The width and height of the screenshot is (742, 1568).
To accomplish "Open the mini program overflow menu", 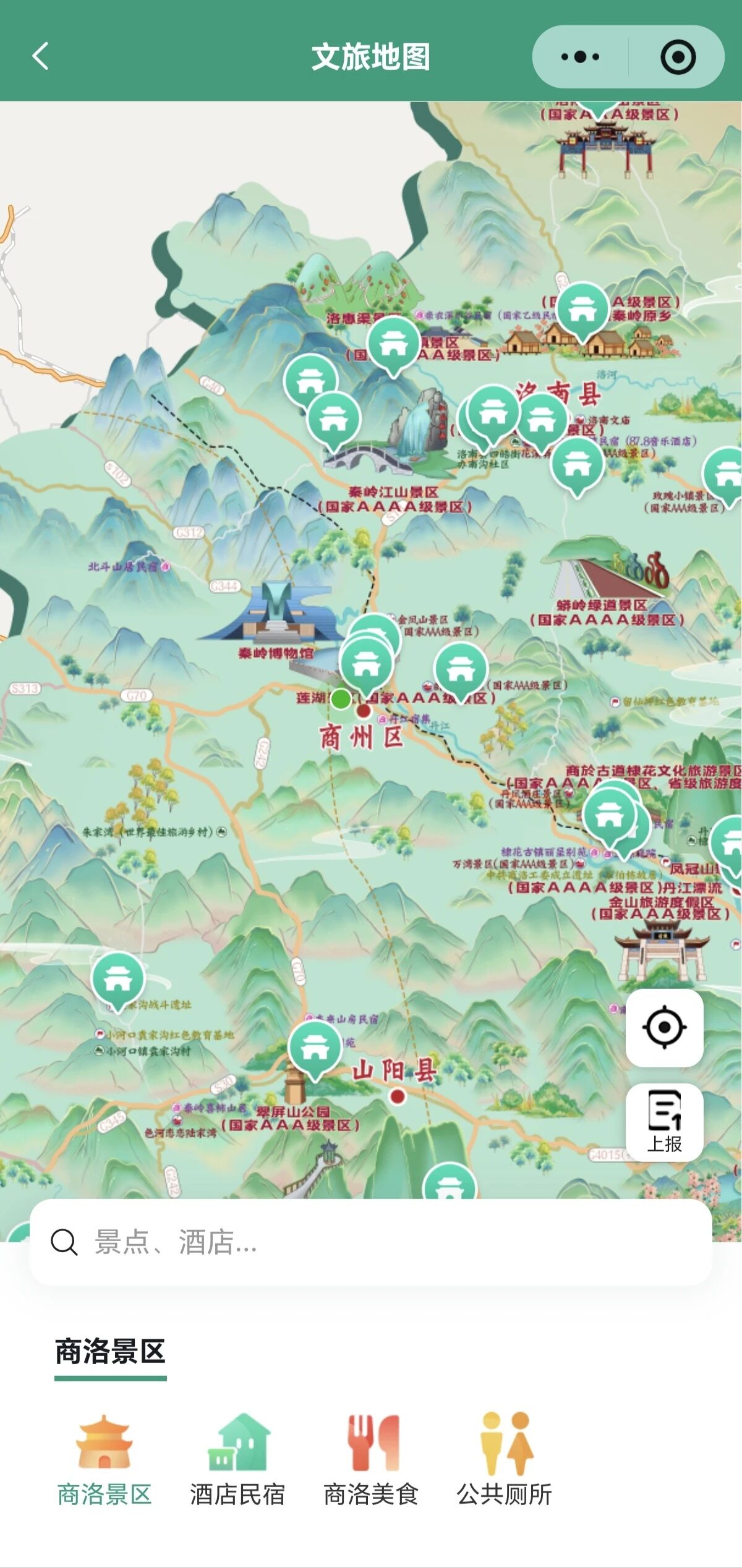I will 580,57.
